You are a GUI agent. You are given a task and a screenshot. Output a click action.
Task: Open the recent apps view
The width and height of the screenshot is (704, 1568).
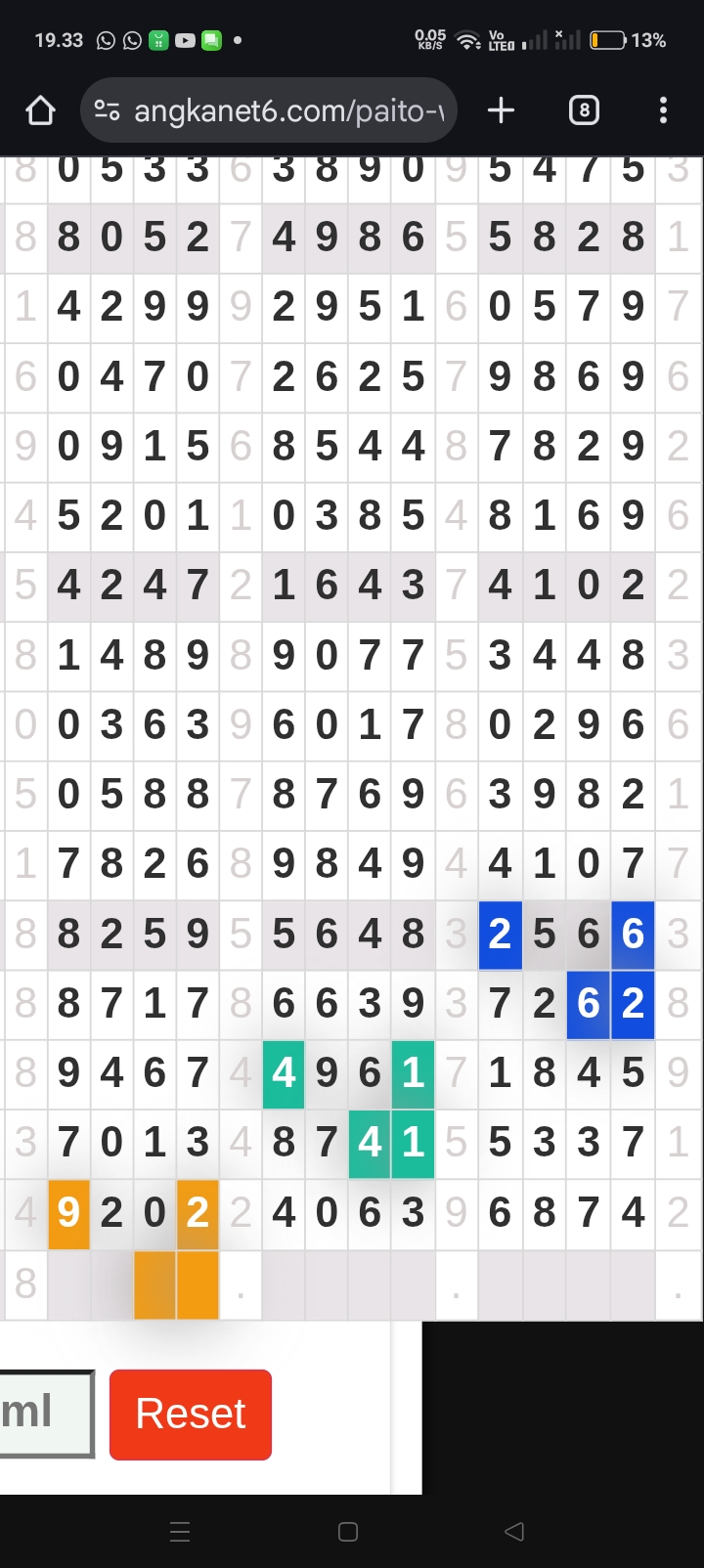coord(180,1532)
